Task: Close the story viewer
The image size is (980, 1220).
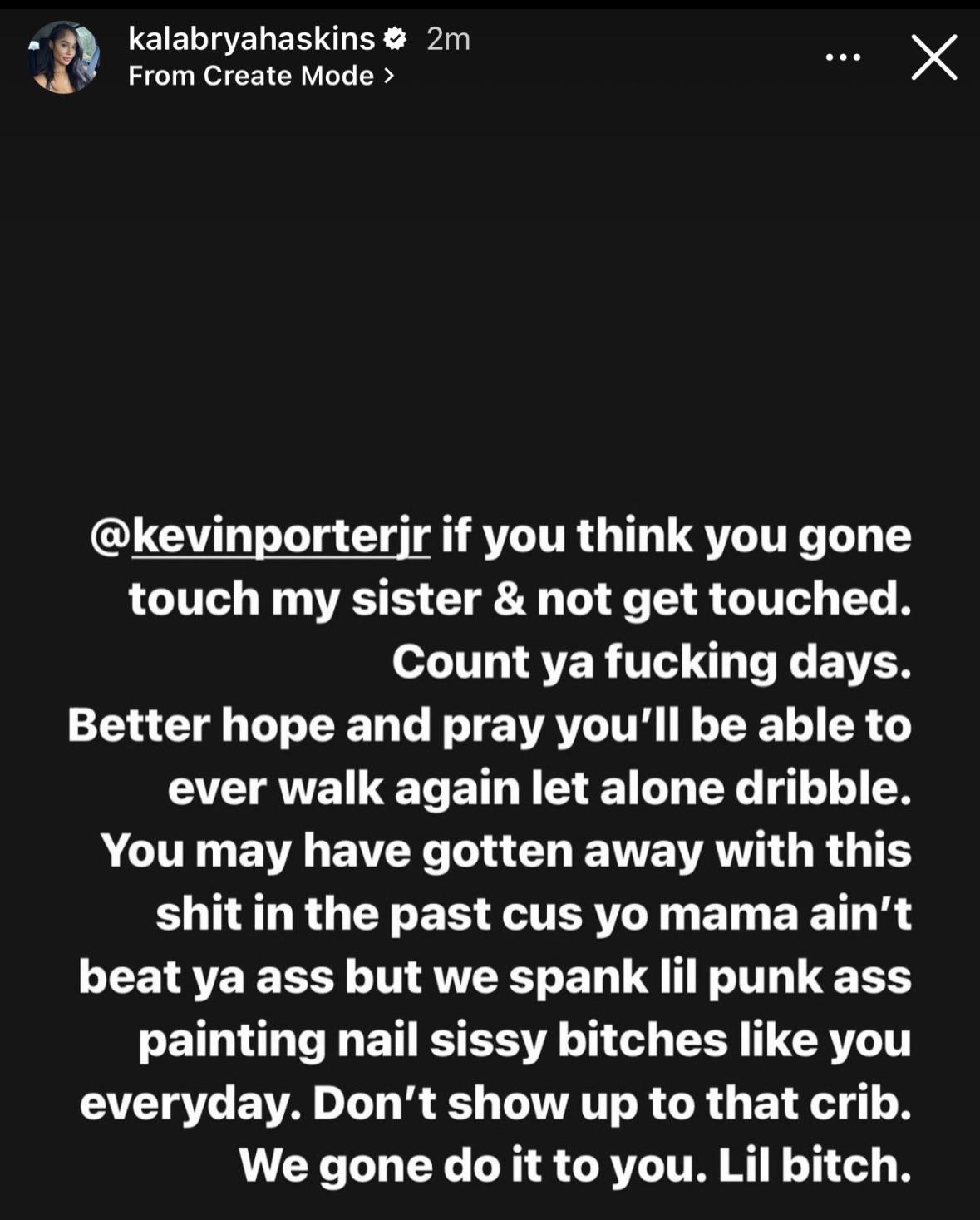Action: 933,57
